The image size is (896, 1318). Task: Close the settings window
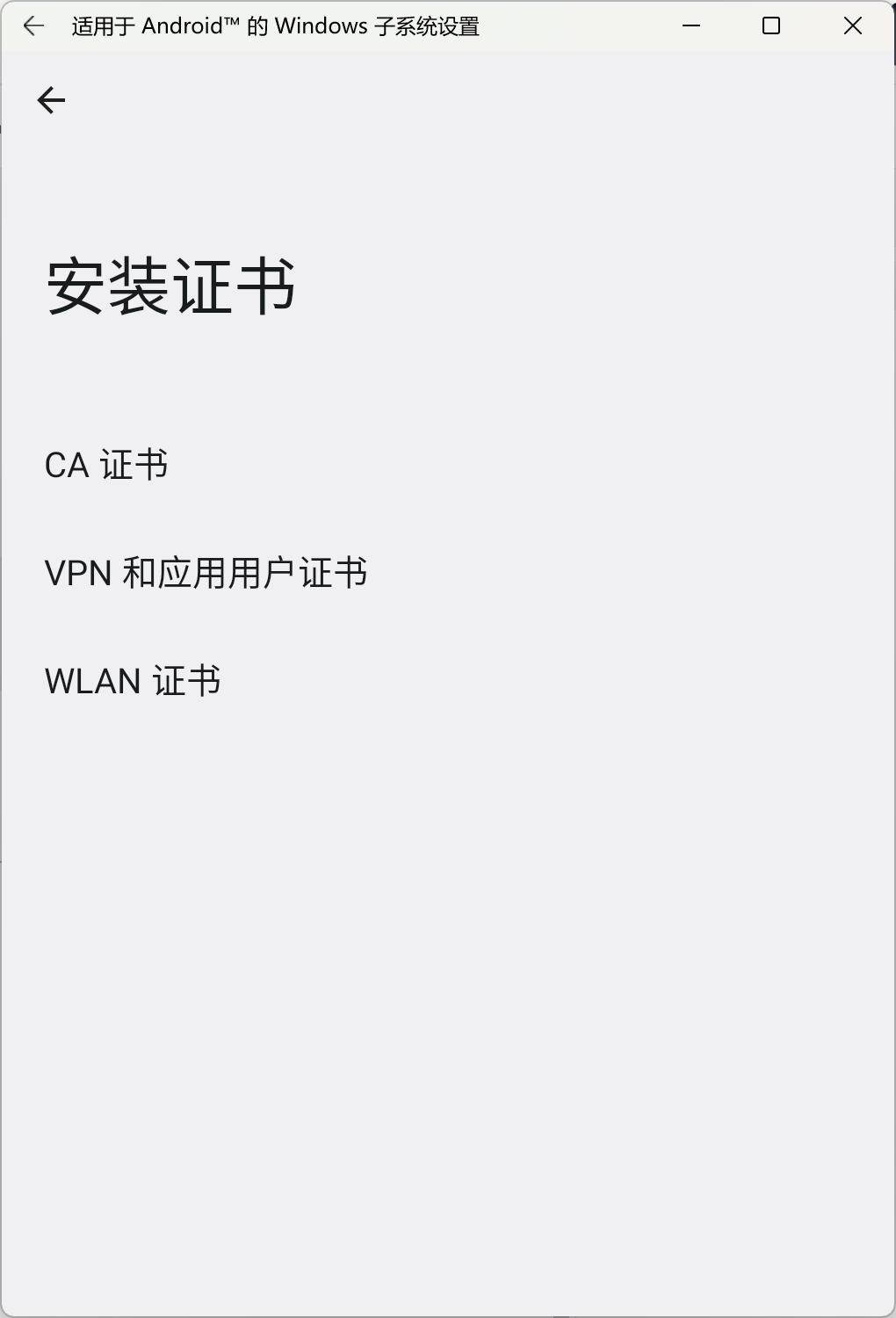pos(852,26)
